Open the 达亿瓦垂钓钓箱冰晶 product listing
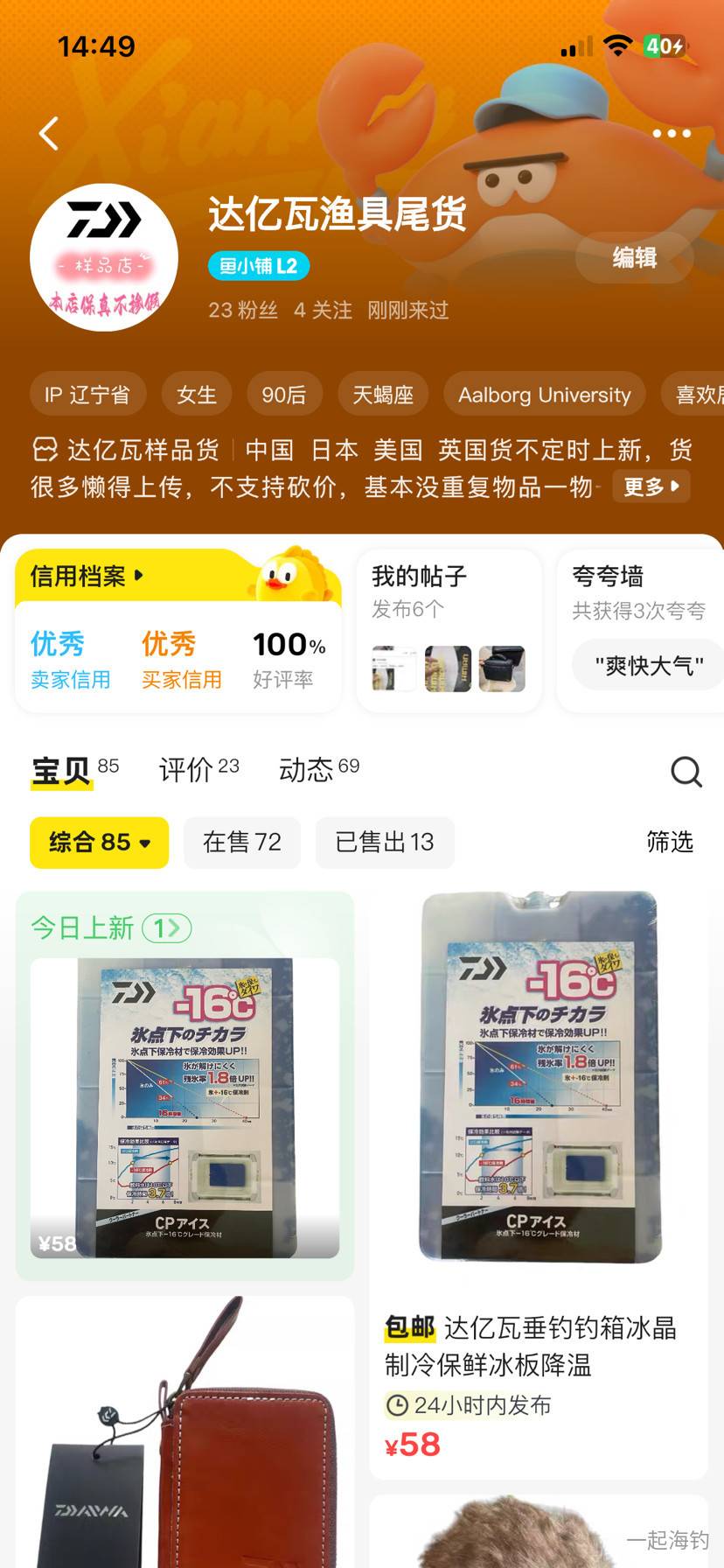The height and width of the screenshot is (1568, 724). click(x=538, y=1181)
